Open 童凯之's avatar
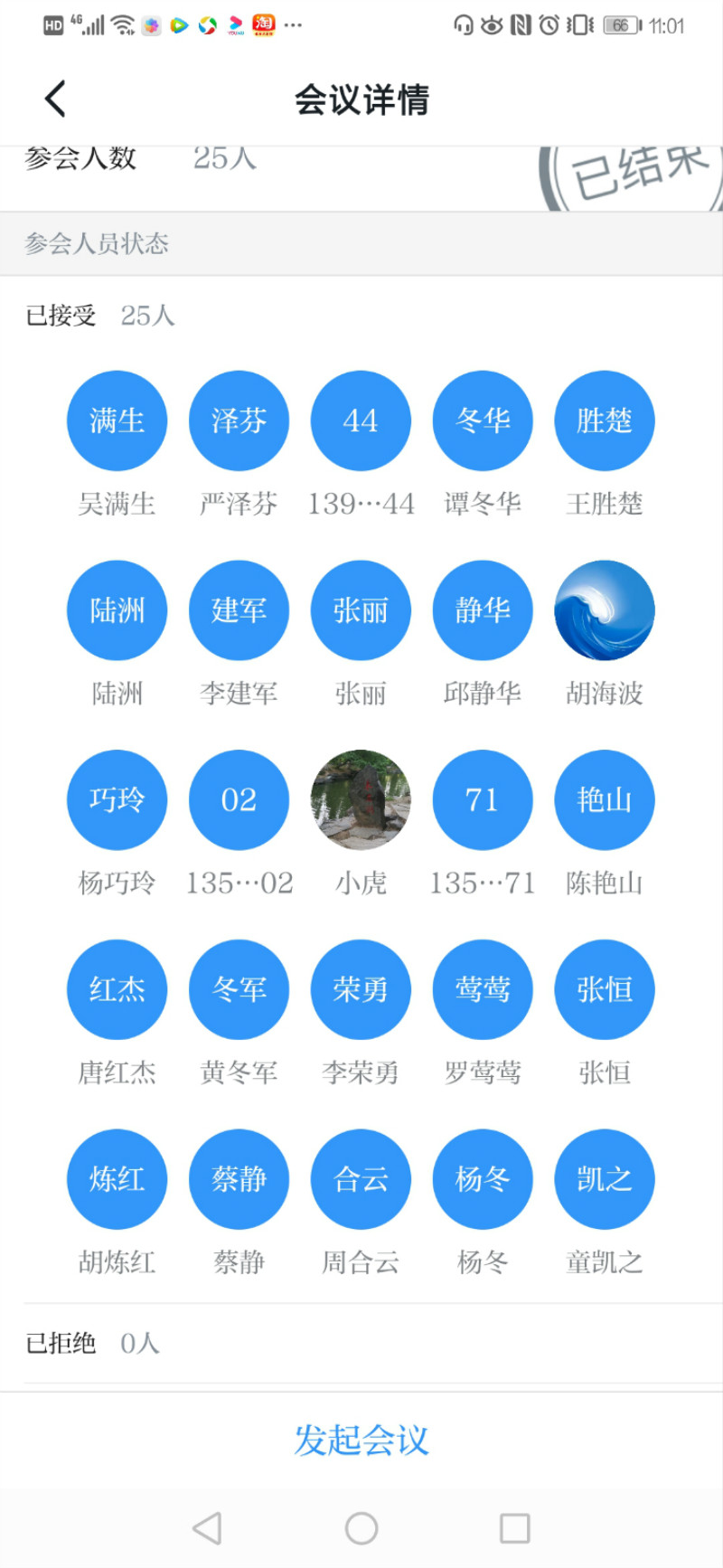 605,1179
